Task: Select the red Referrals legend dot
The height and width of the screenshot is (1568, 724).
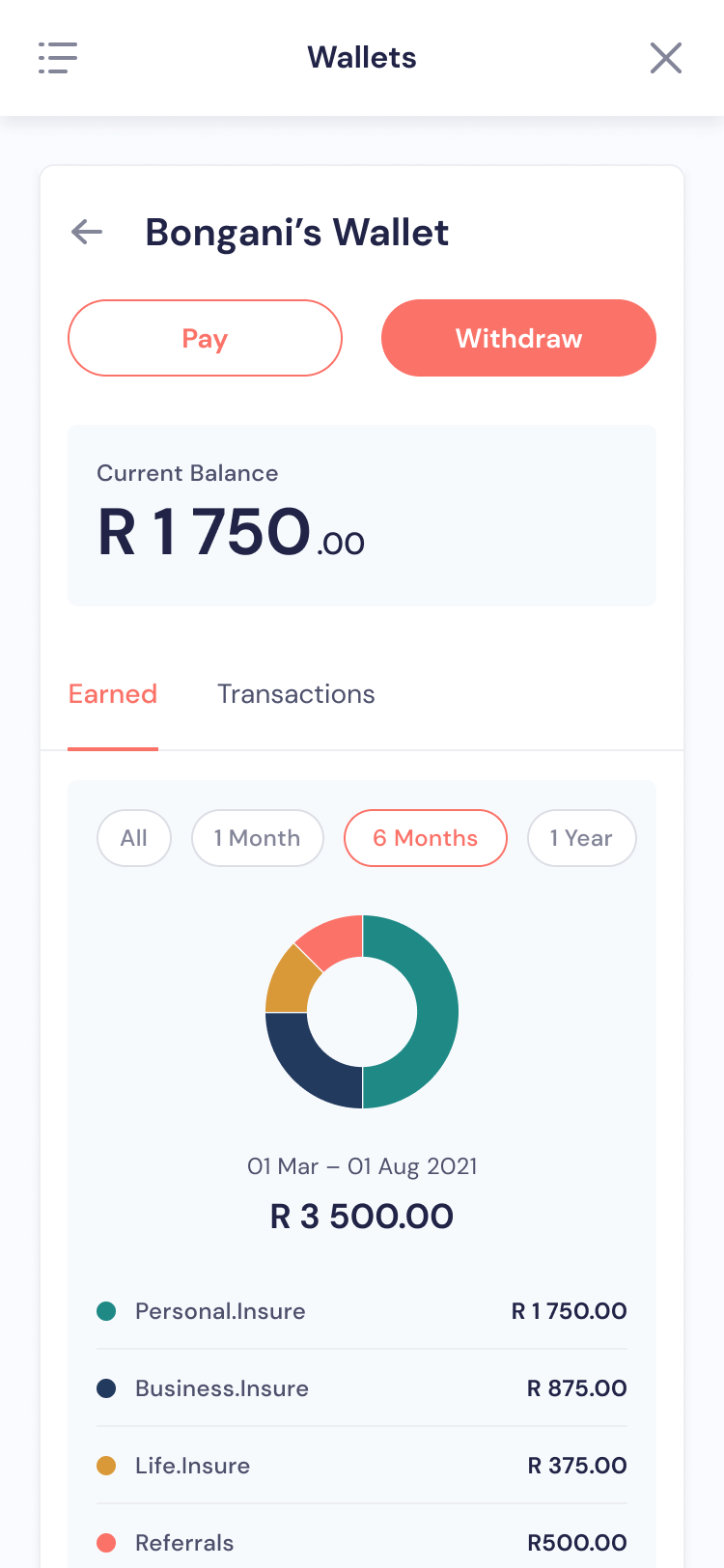Action: (107, 1543)
